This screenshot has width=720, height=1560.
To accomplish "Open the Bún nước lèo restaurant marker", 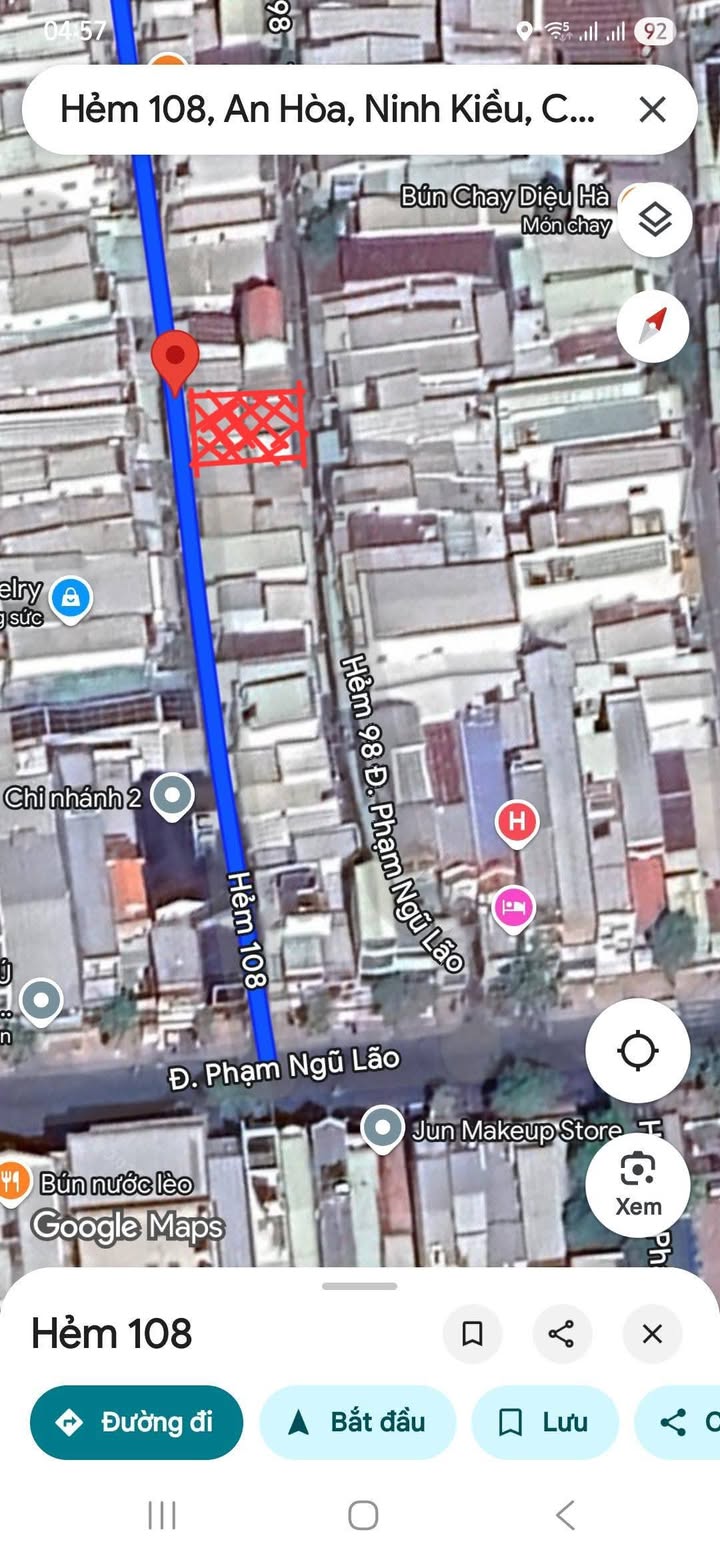I will [x=13, y=1184].
